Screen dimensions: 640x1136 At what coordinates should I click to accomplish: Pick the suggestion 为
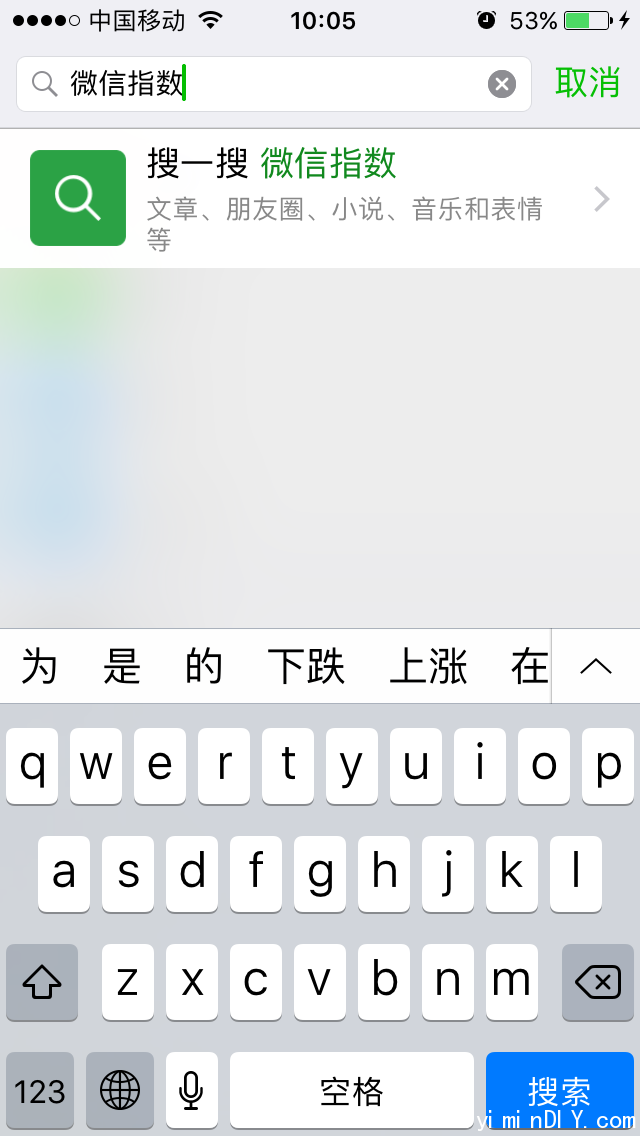coord(39,667)
